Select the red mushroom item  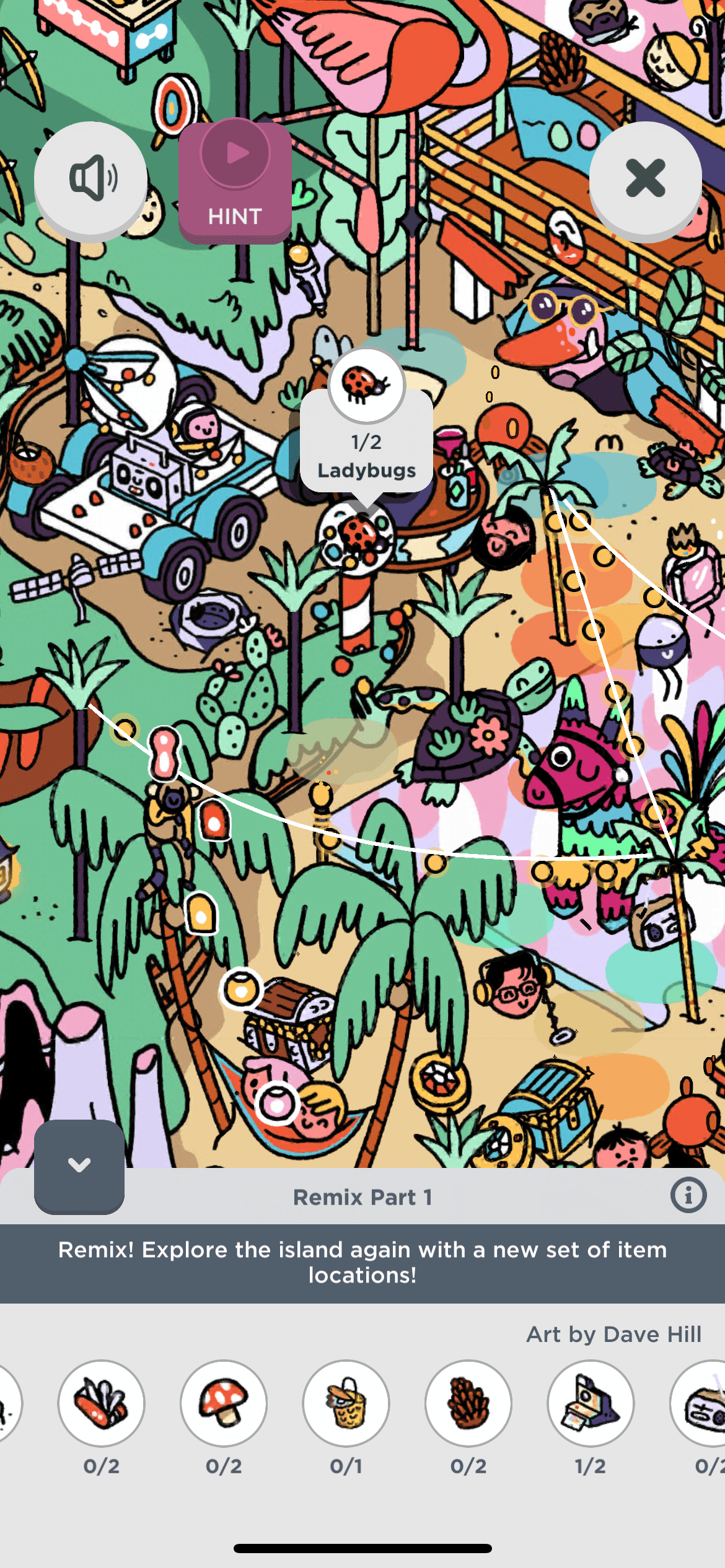point(224,1403)
